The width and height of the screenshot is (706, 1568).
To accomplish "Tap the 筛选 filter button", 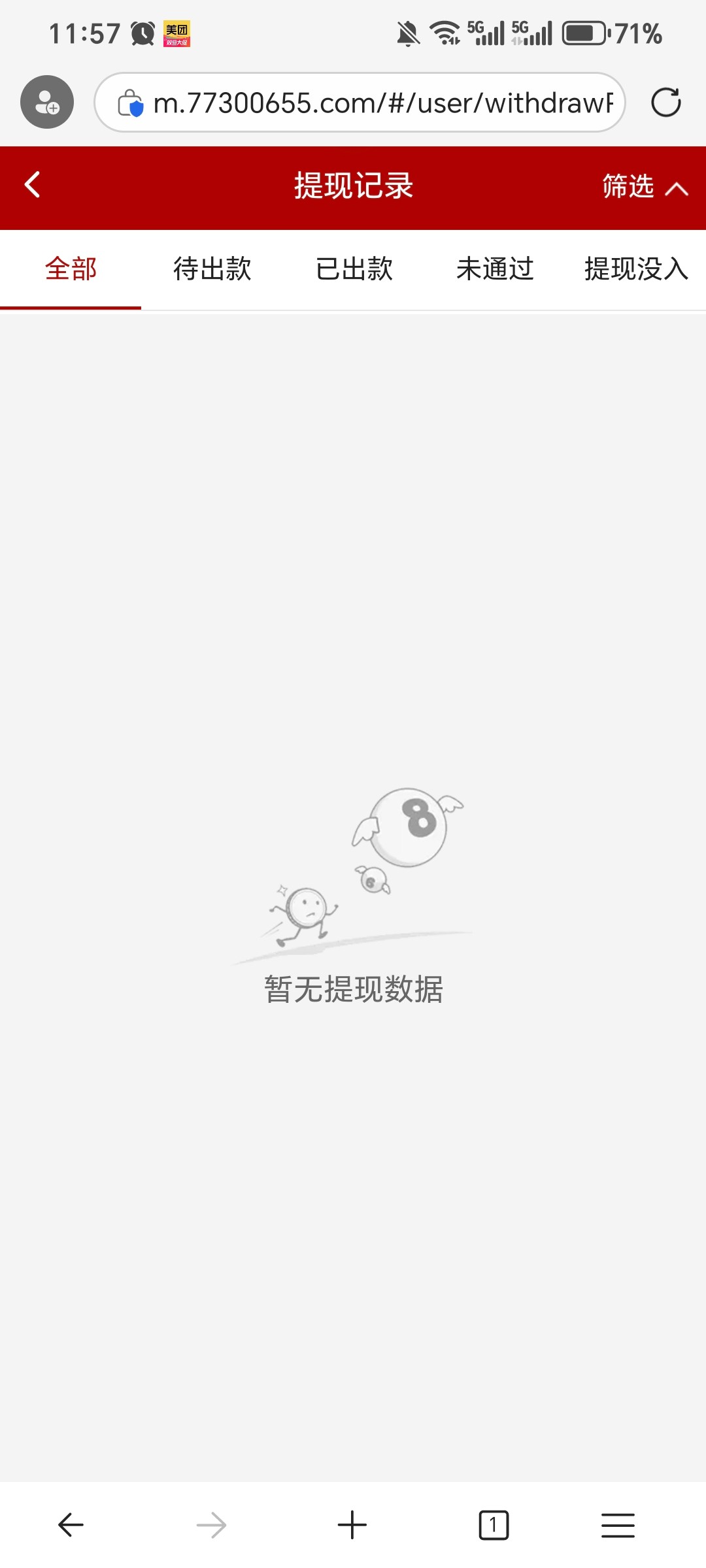I will (626, 188).
